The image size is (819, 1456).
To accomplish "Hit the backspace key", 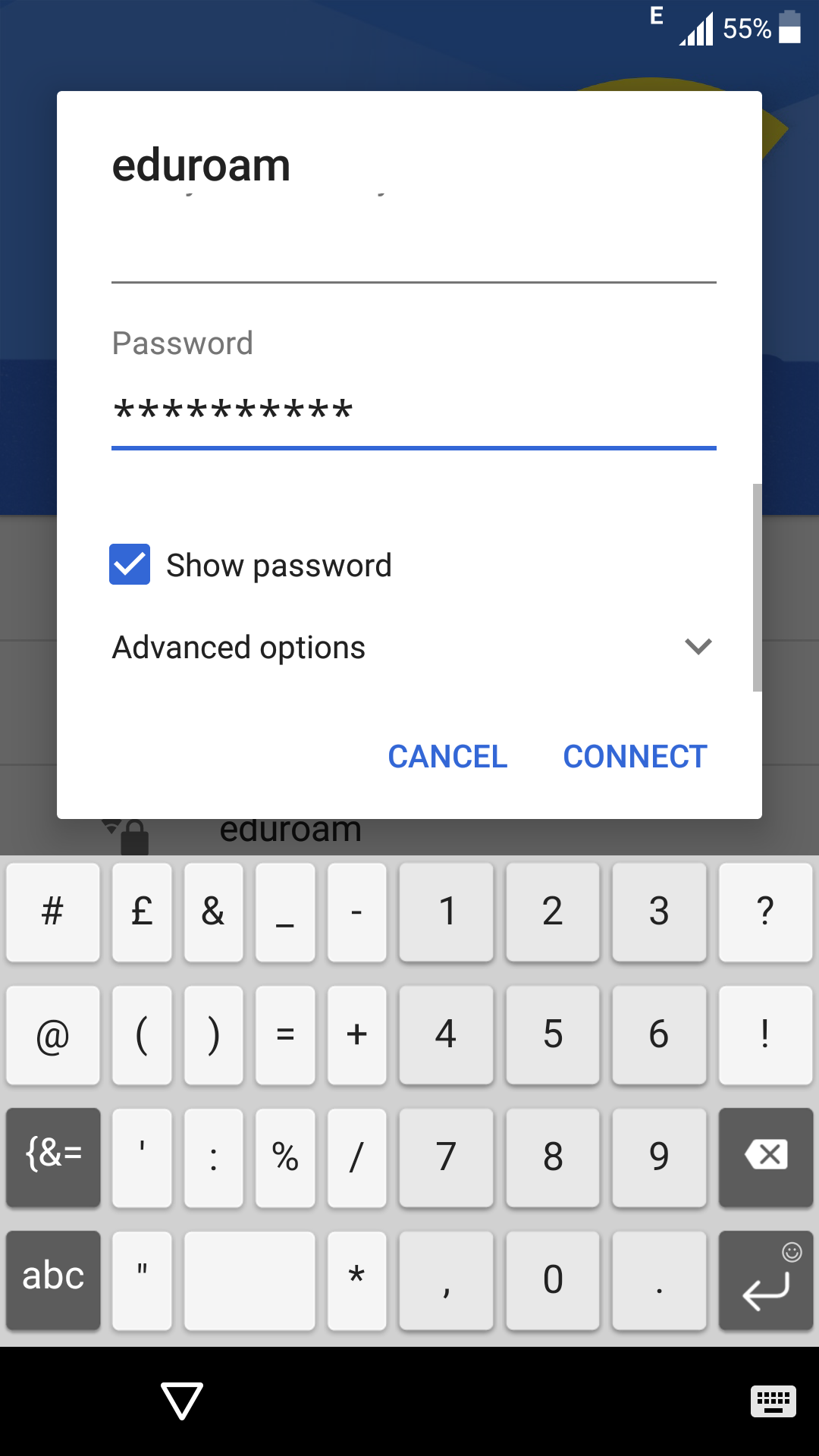I will [766, 1156].
